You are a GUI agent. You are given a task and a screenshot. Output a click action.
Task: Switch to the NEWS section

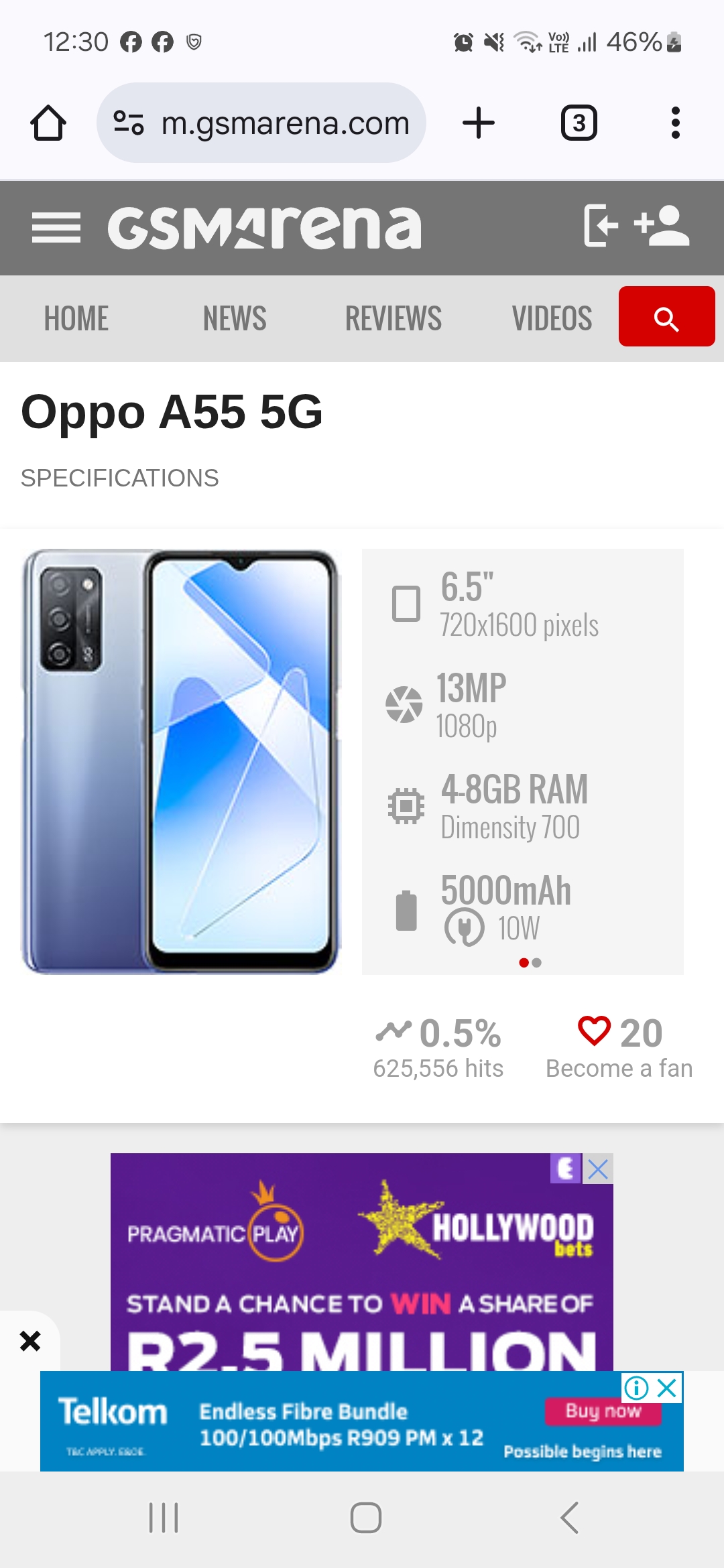click(235, 318)
